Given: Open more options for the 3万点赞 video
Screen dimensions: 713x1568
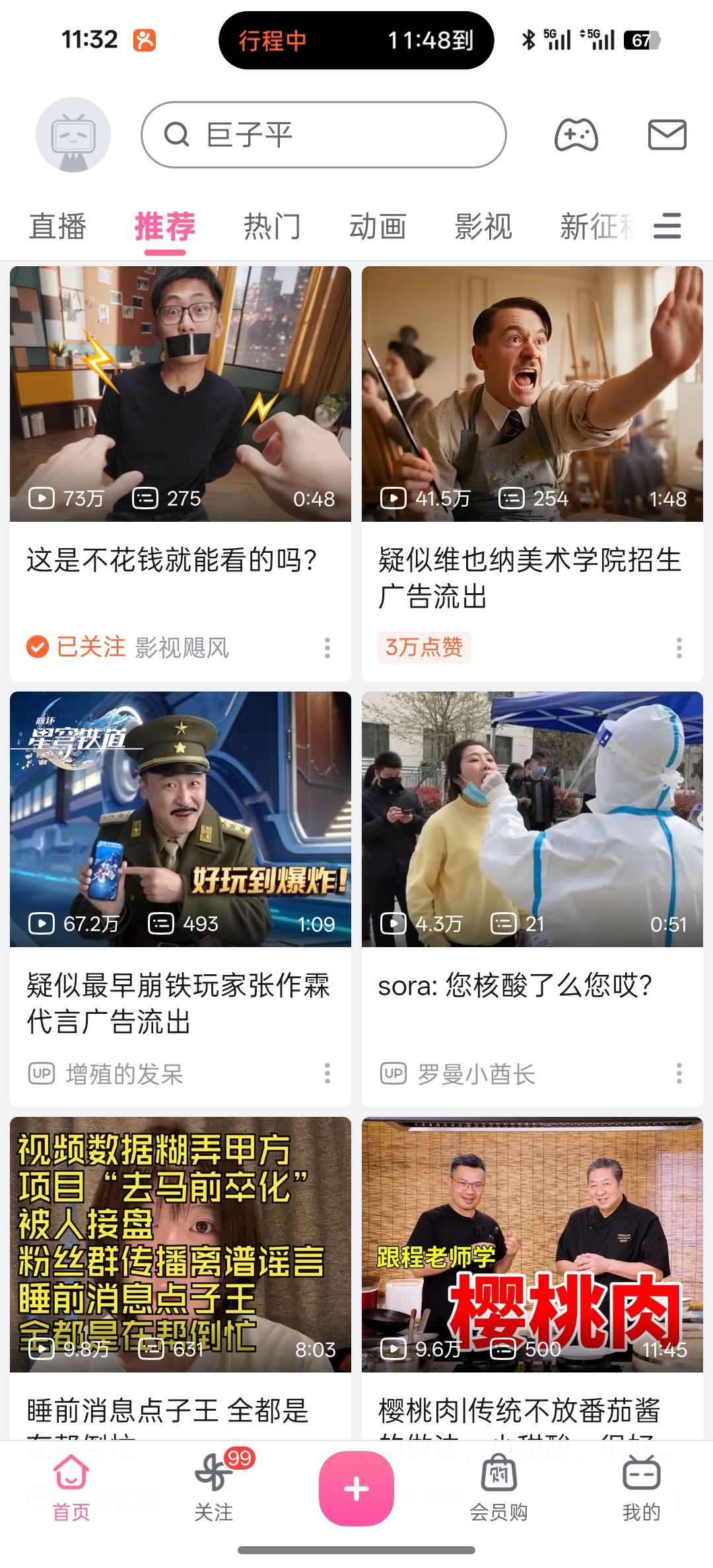Looking at the screenshot, I should pyautogui.click(x=679, y=648).
